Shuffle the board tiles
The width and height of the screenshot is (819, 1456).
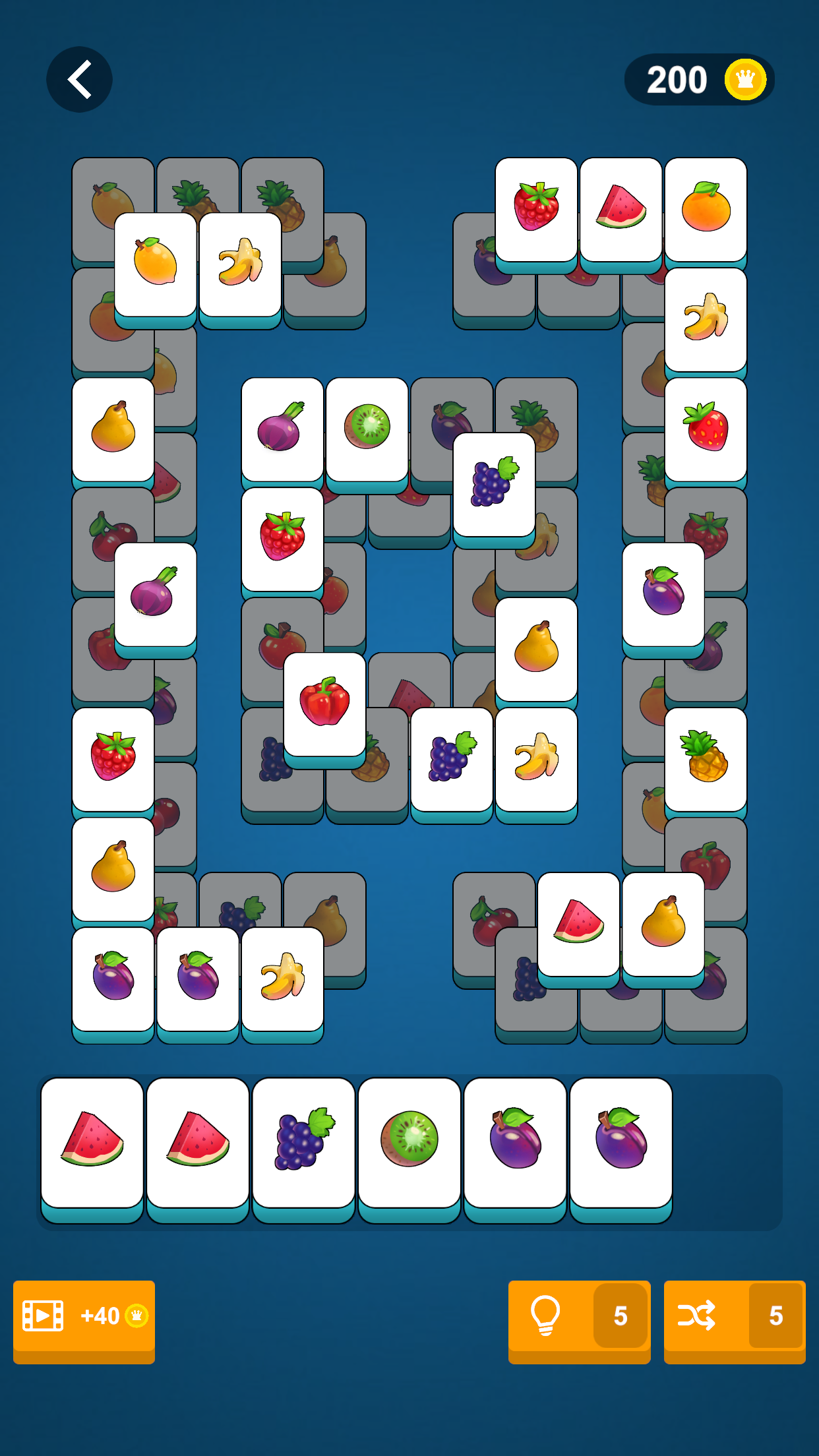[734, 1316]
